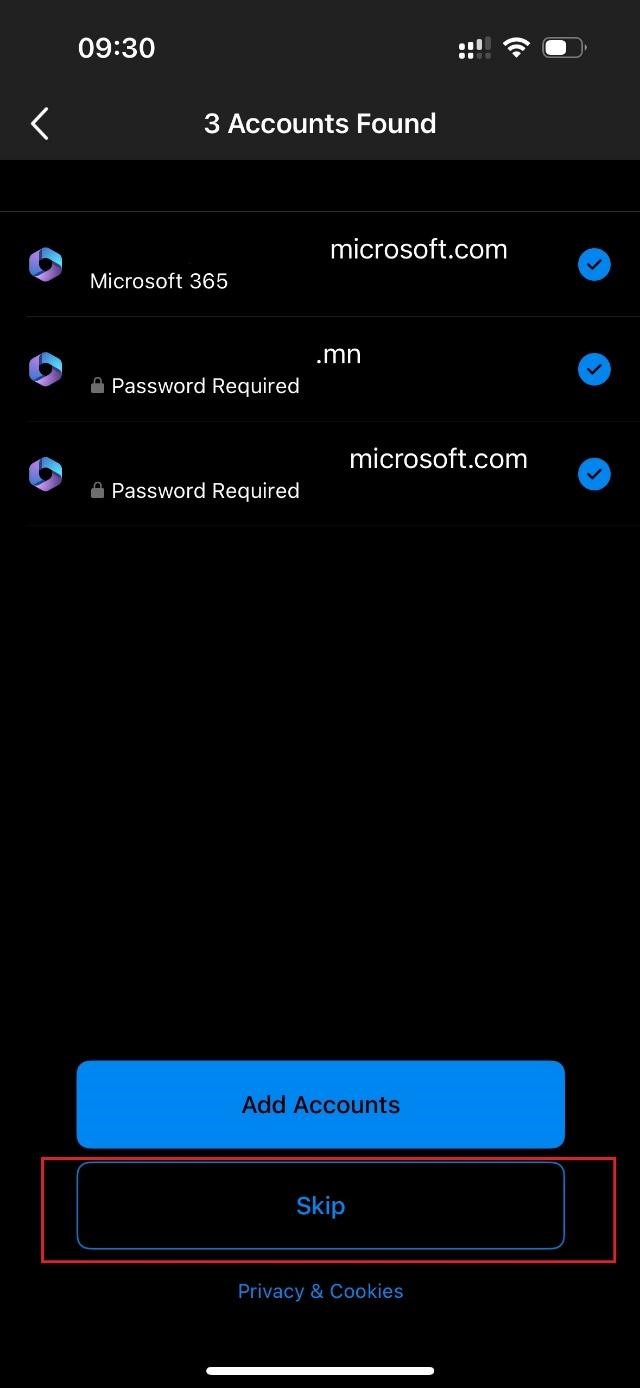Go back using the top-left arrow

(x=40, y=124)
